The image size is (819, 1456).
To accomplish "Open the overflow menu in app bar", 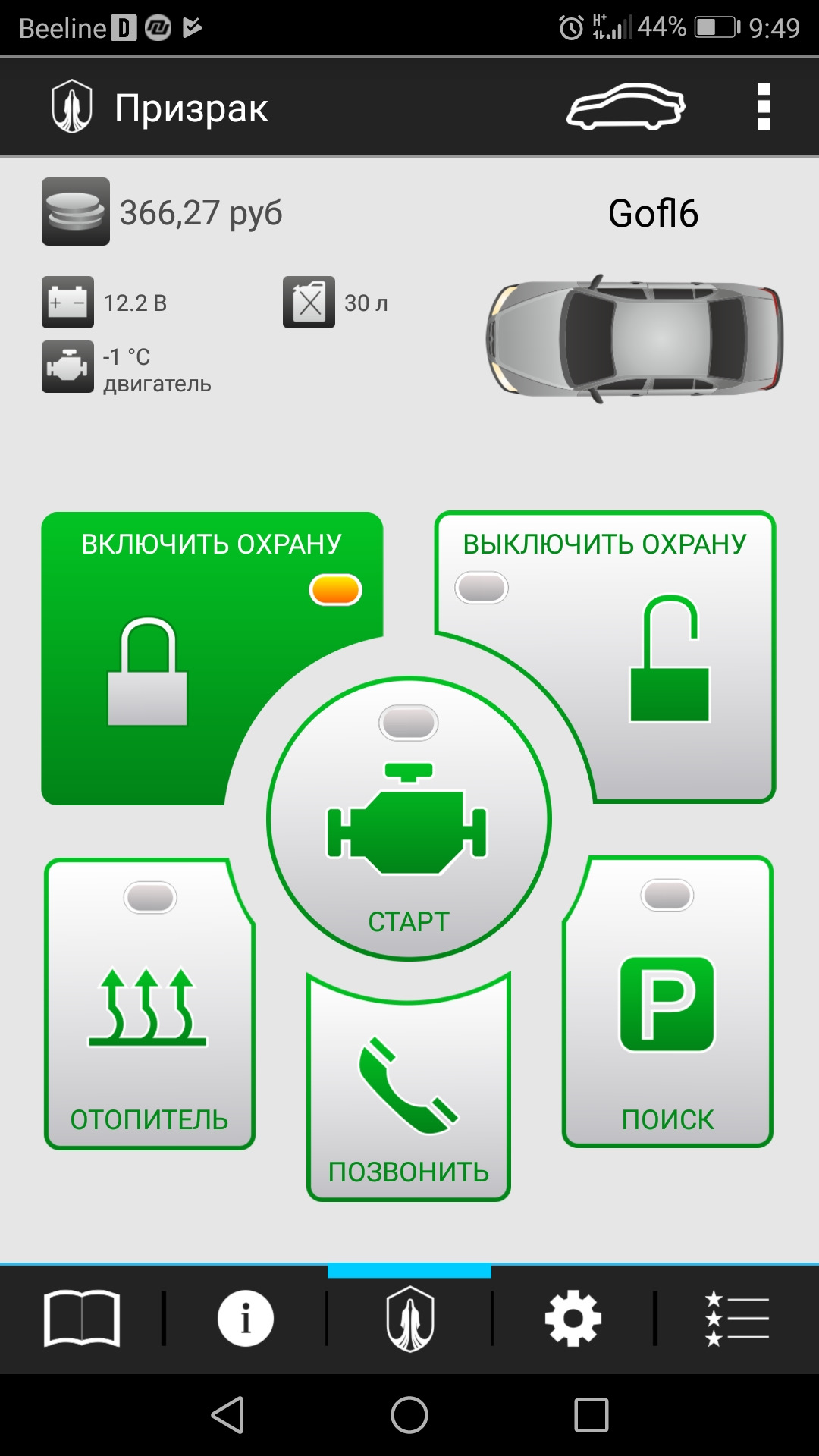I will [763, 107].
